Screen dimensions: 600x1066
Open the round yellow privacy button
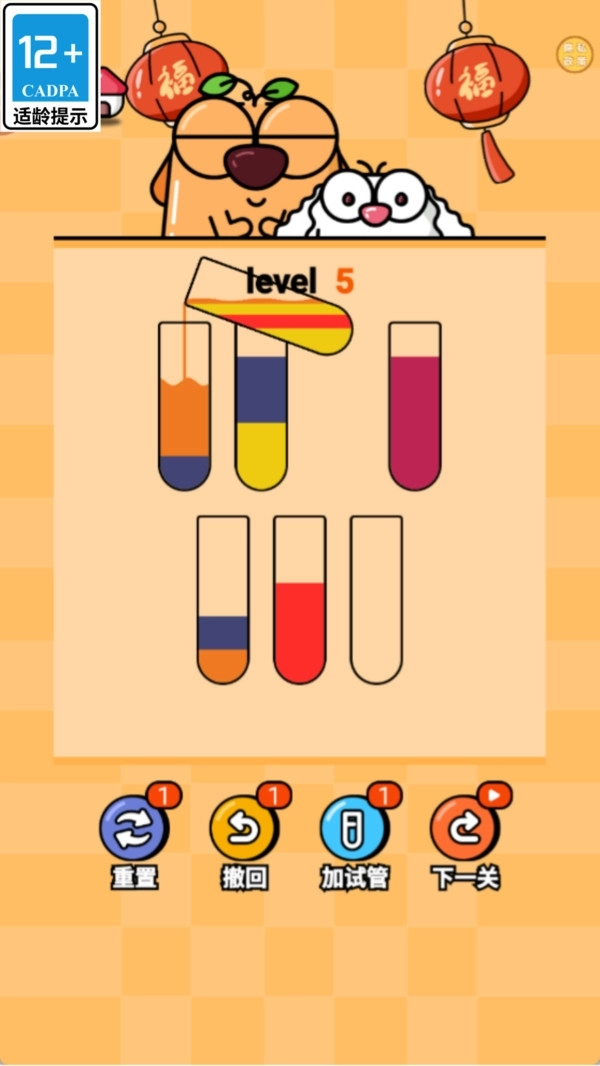[x=574, y=54]
